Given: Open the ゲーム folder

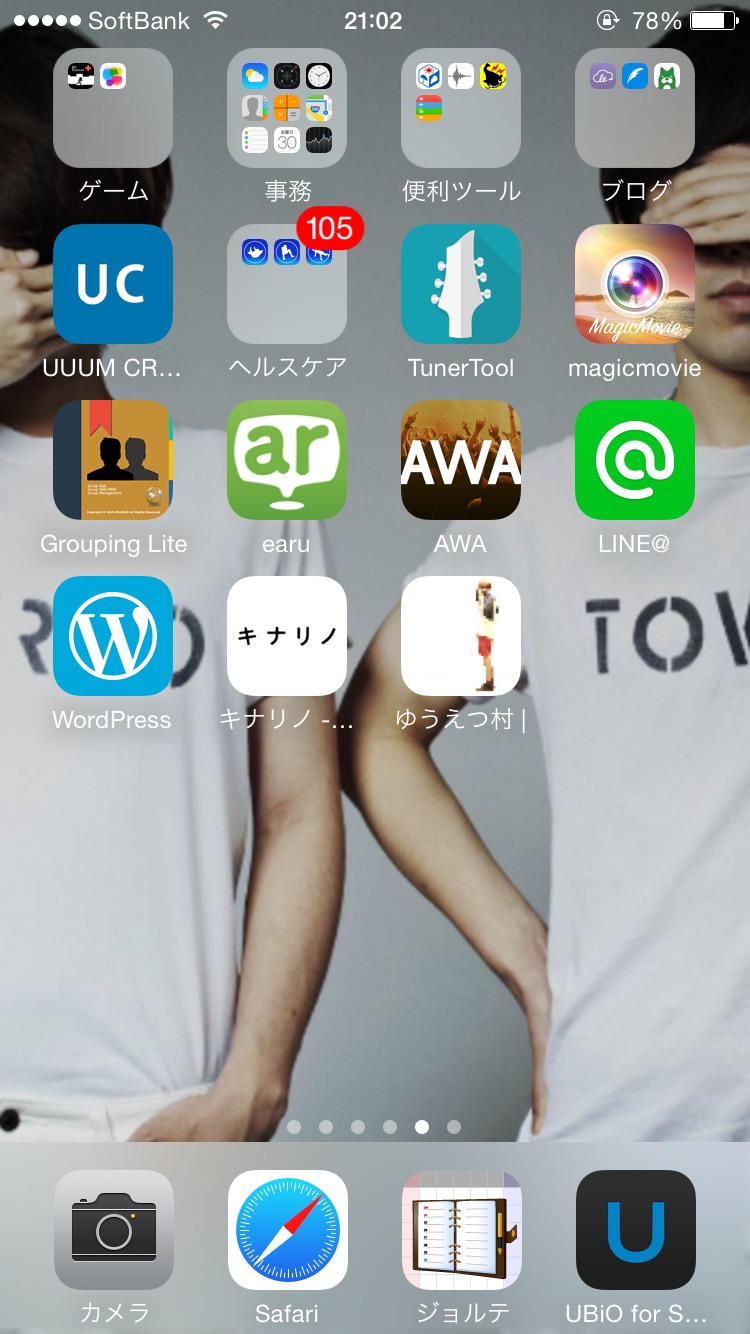Looking at the screenshot, I should (113, 108).
